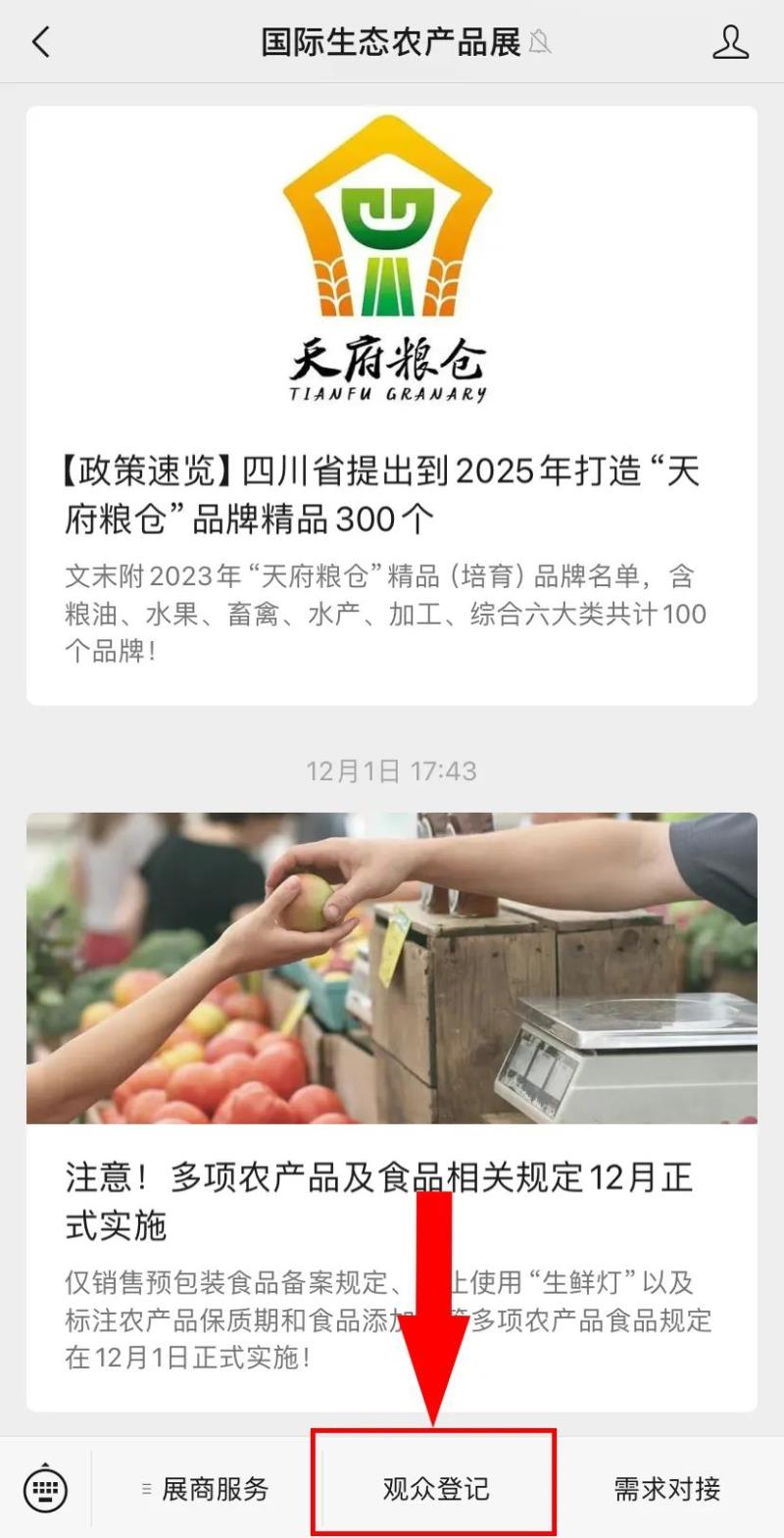Go back from 国际生态农产品展 chat
This screenshot has width=784, height=1538.
click(x=41, y=42)
